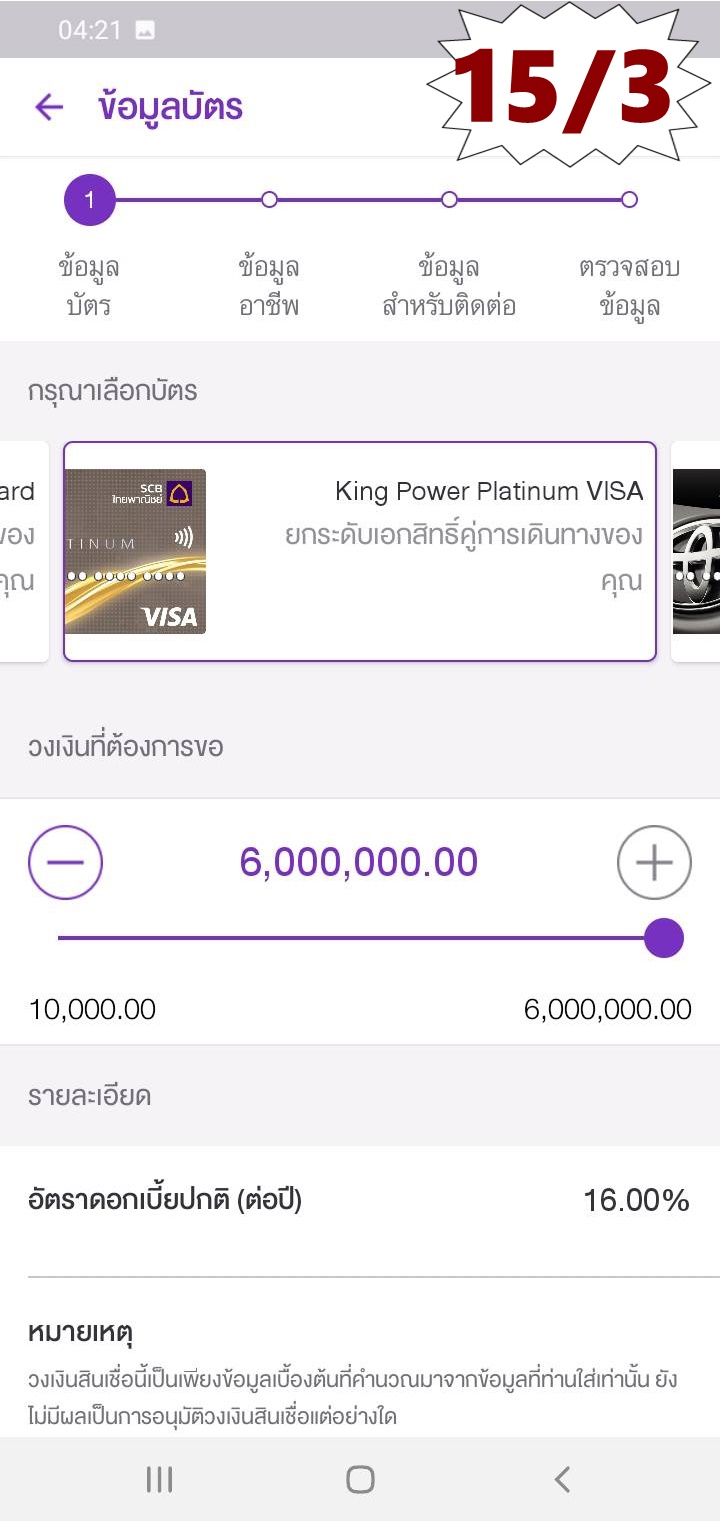Open recent apps from navigation bar

(159, 1479)
